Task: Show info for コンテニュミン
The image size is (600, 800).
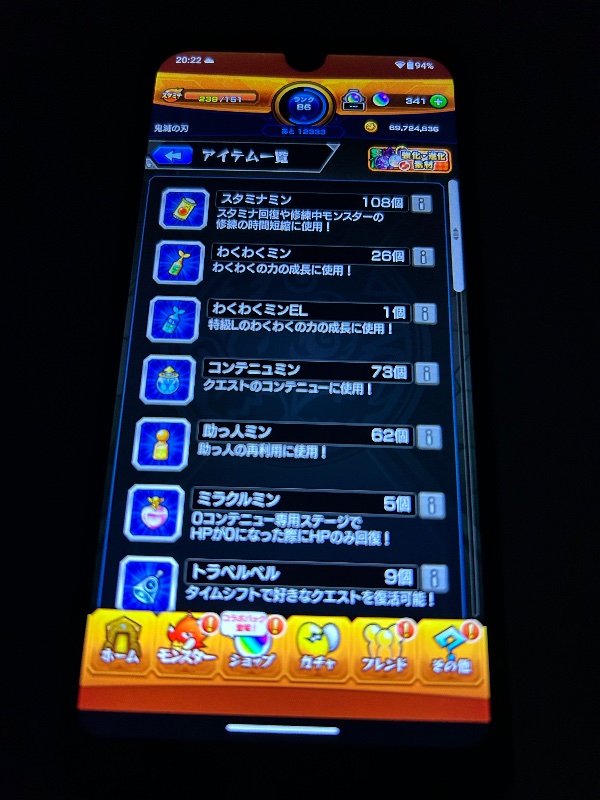Action: tap(427, 373)
